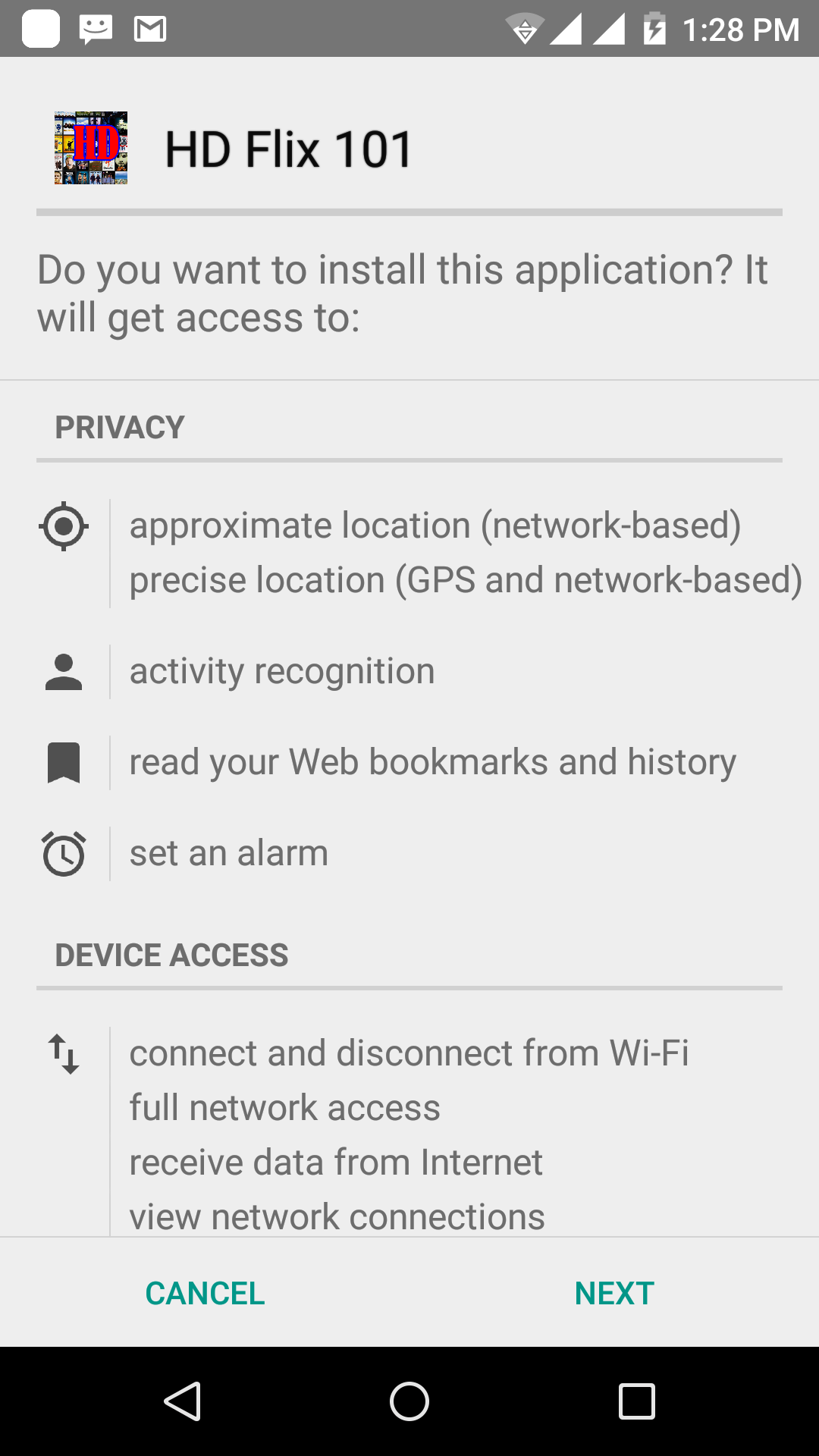View details for approximate location permission

[x=435, y=526]
